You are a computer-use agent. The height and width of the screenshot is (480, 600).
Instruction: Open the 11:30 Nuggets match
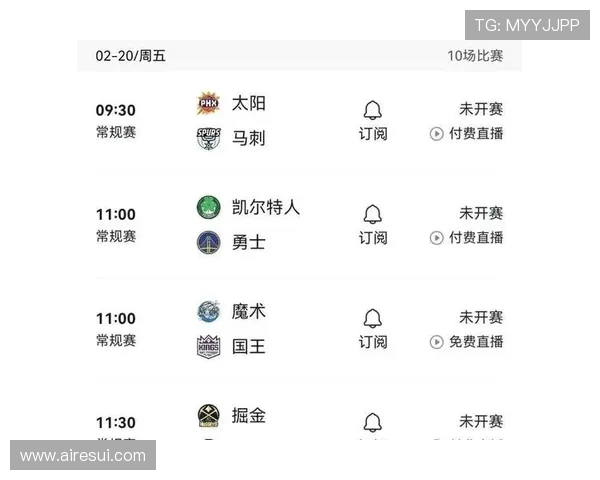coord(249,418)
